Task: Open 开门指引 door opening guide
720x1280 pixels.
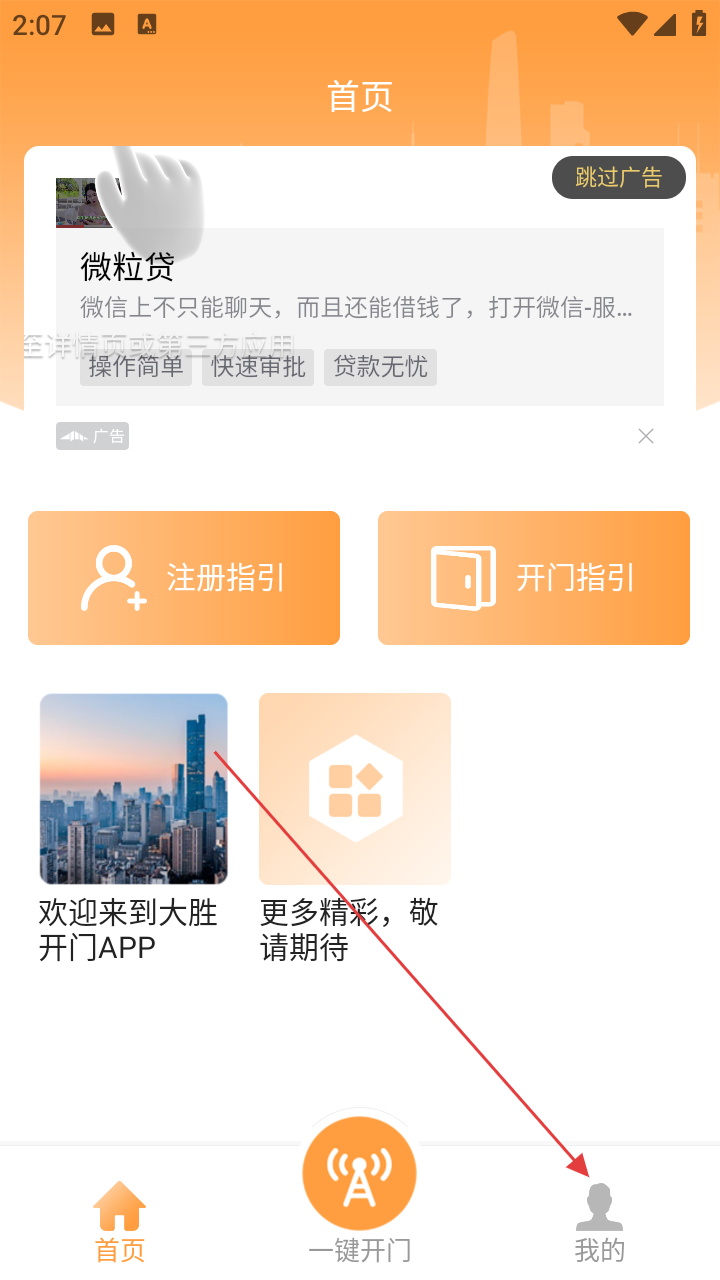Action: click(x=534, y=578)
